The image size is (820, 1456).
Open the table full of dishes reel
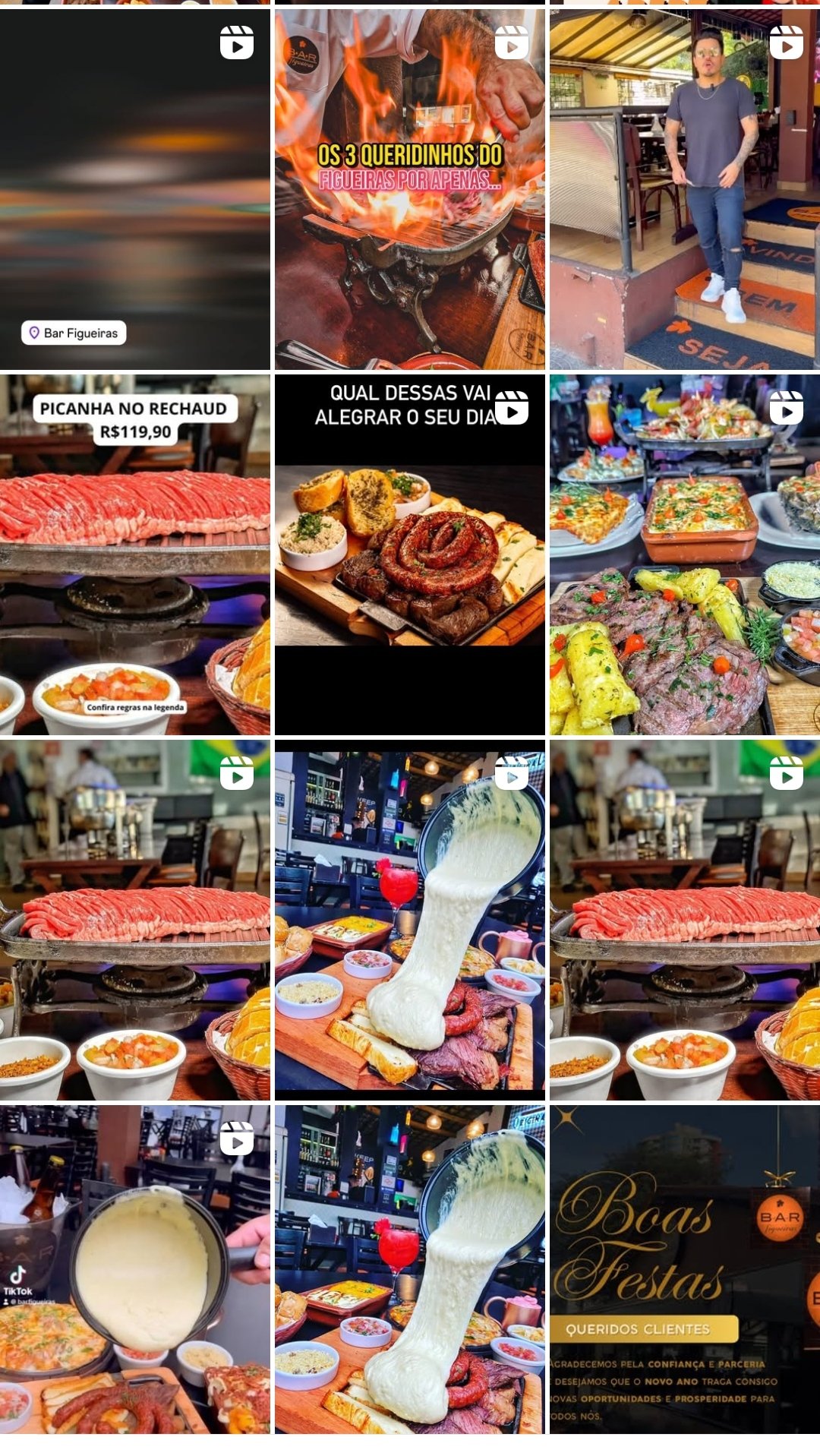click(x=684, y=554)
